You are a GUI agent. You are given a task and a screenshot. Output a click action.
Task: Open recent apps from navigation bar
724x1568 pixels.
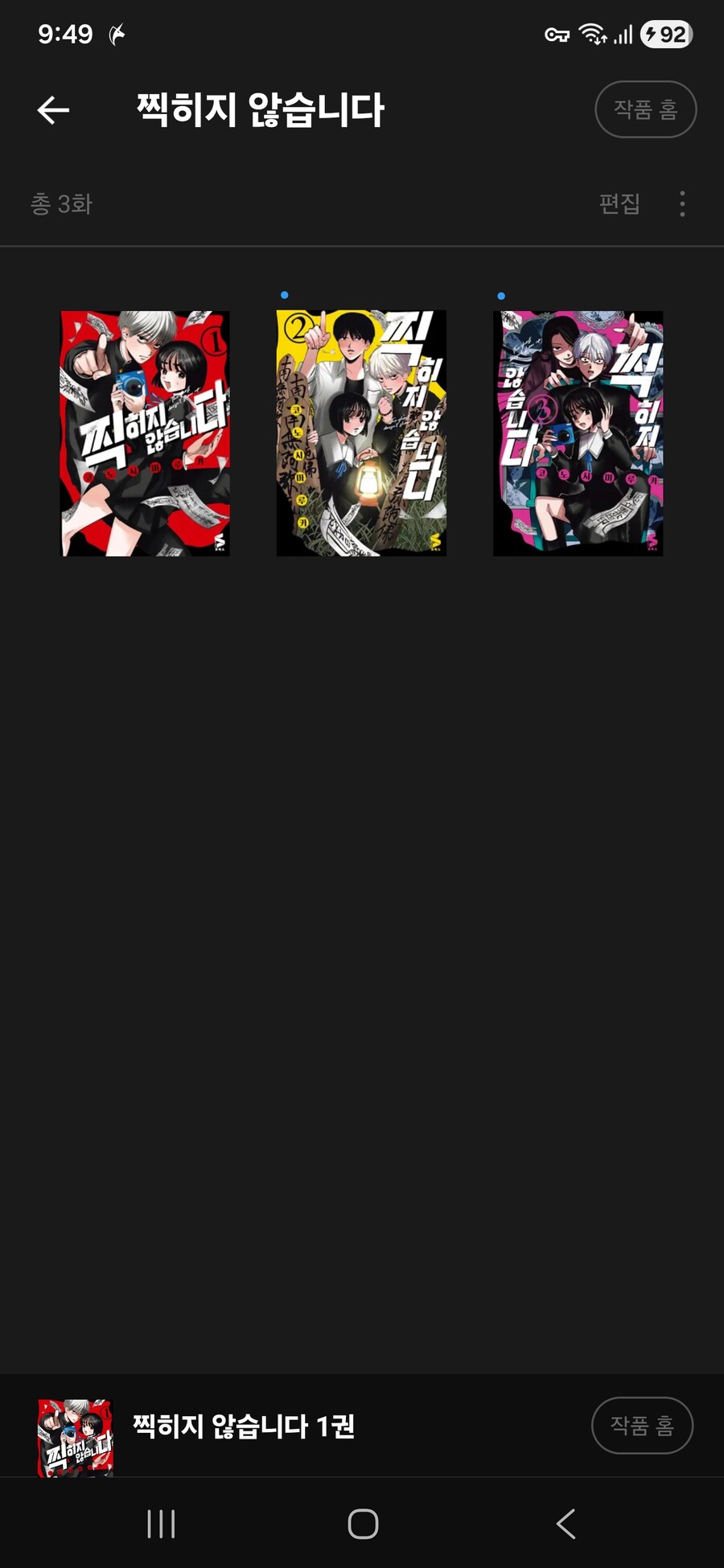click(x=161, y=1524)
